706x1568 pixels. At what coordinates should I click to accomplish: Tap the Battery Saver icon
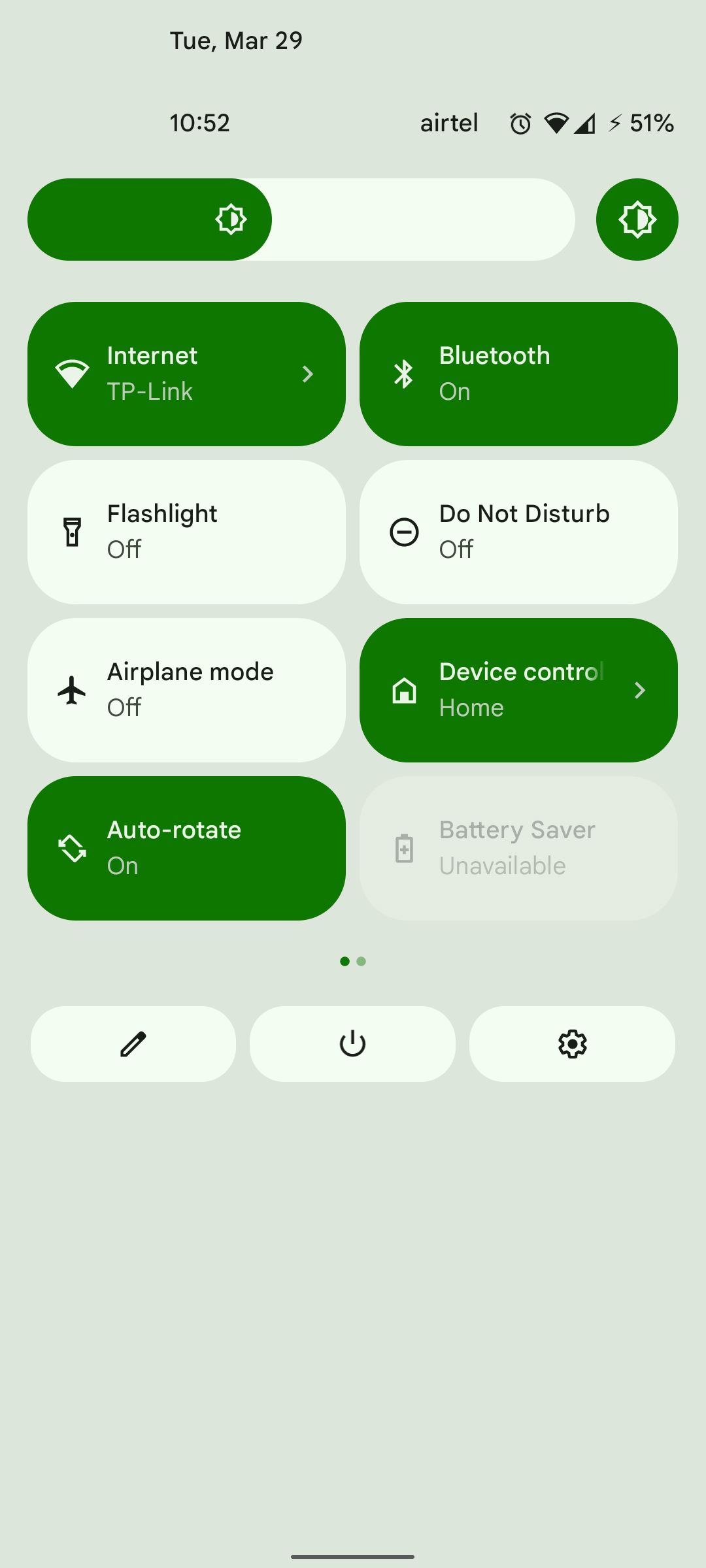[404, 847]
